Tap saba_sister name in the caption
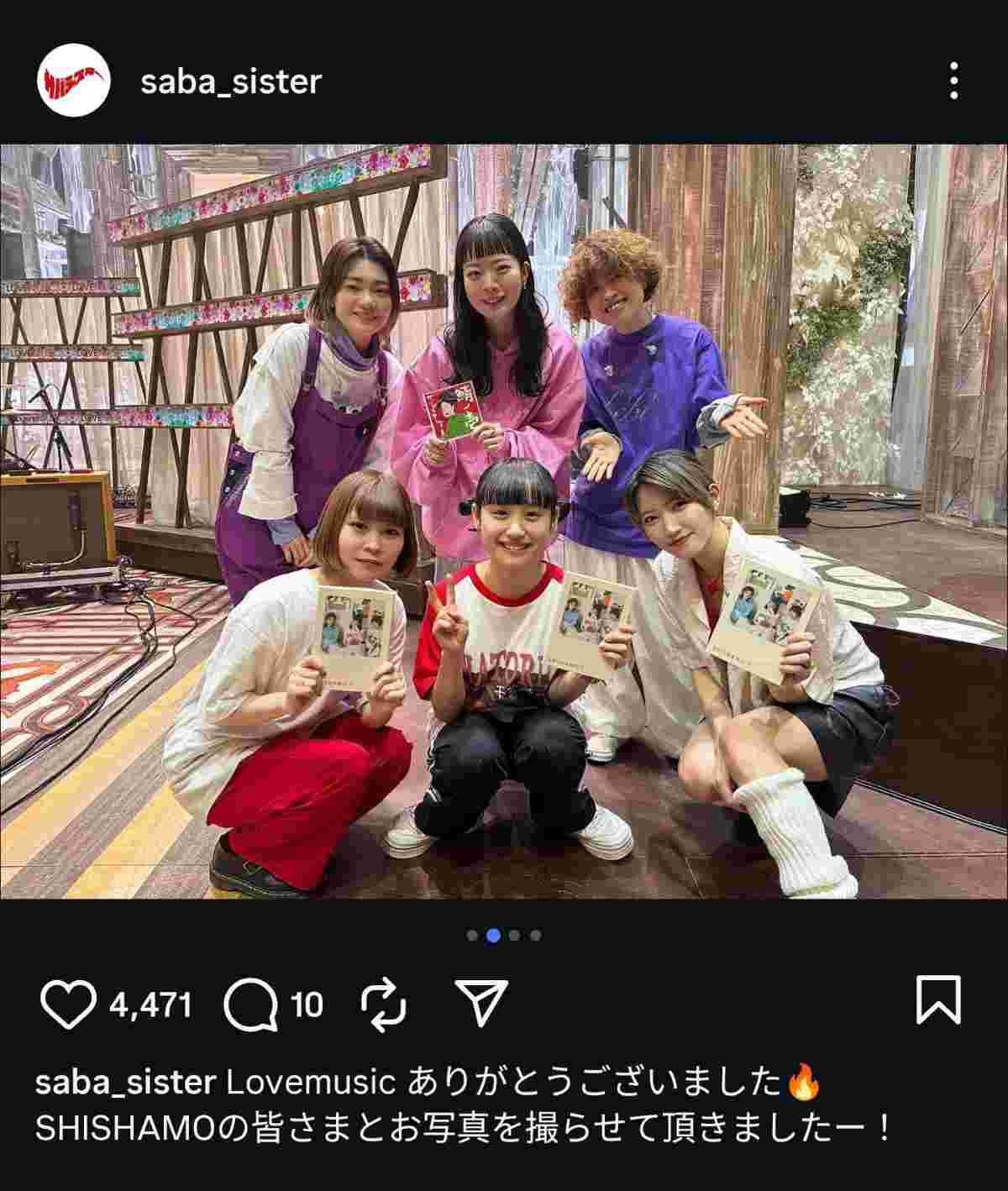Image resolution: width=1008 pixels, height=1191 pixels. tap(126, 1083)
